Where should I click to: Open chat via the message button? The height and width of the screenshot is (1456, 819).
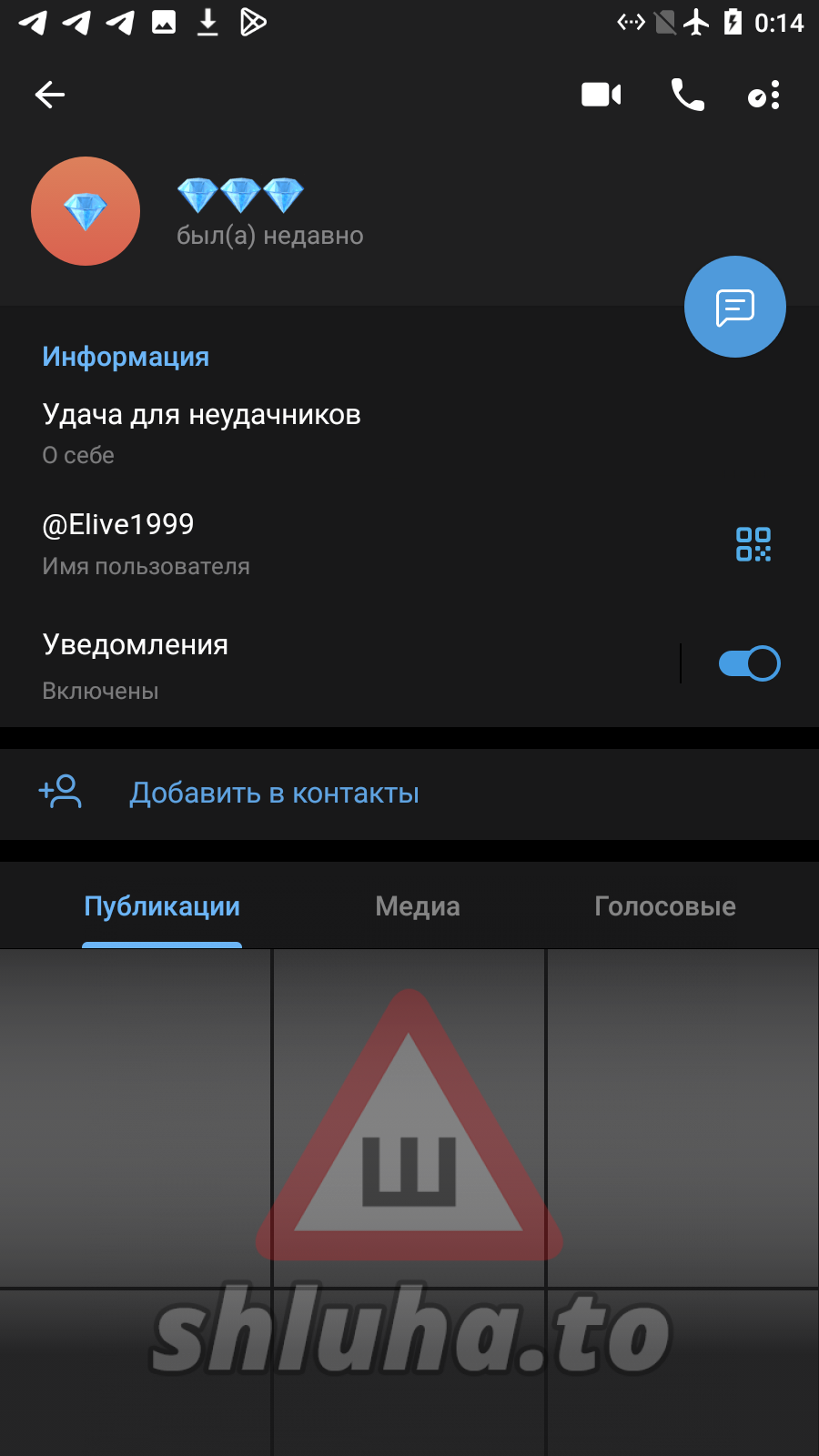click(734, 307)
